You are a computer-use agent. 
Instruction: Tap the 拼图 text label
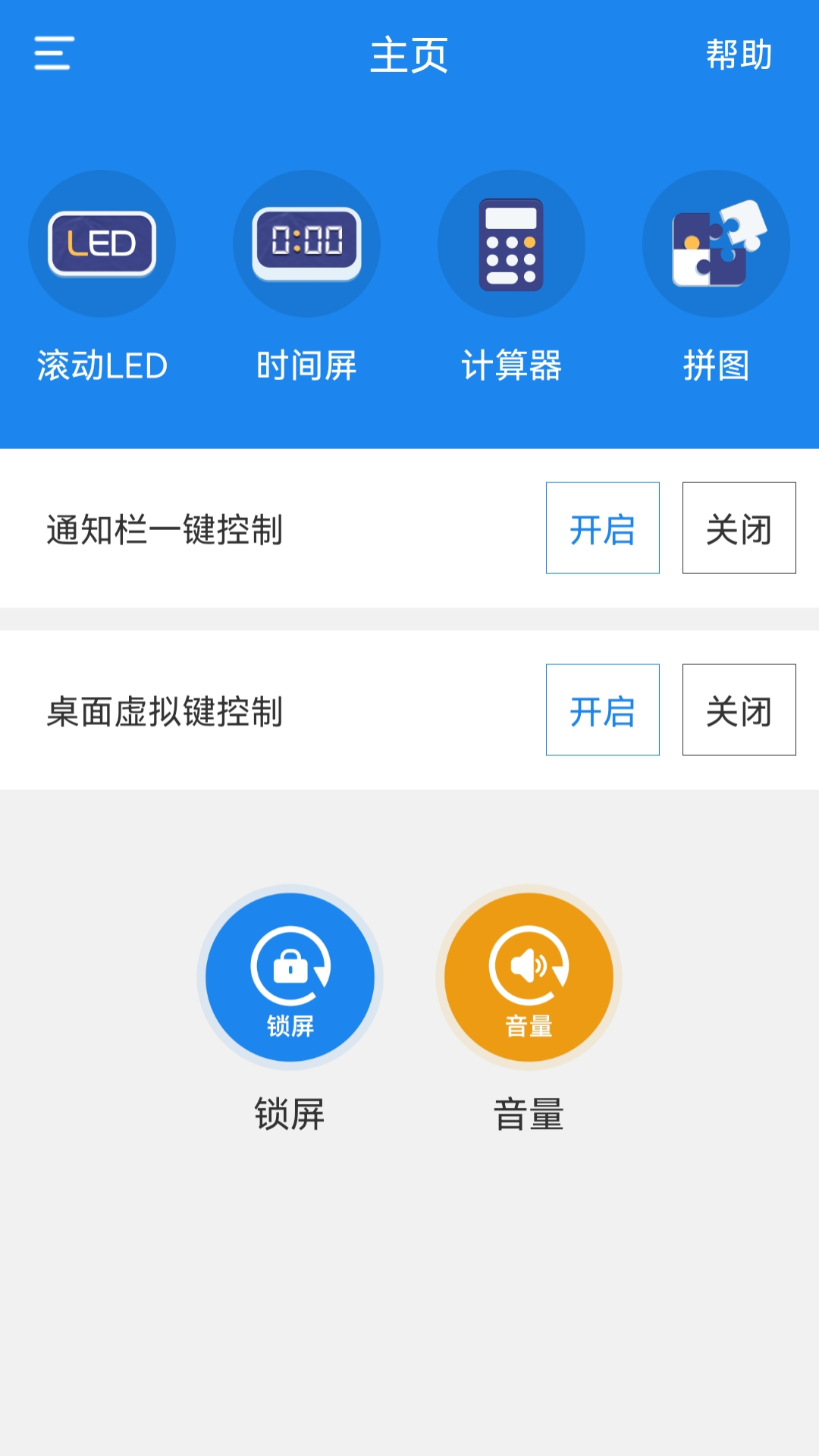click(717, 366)
